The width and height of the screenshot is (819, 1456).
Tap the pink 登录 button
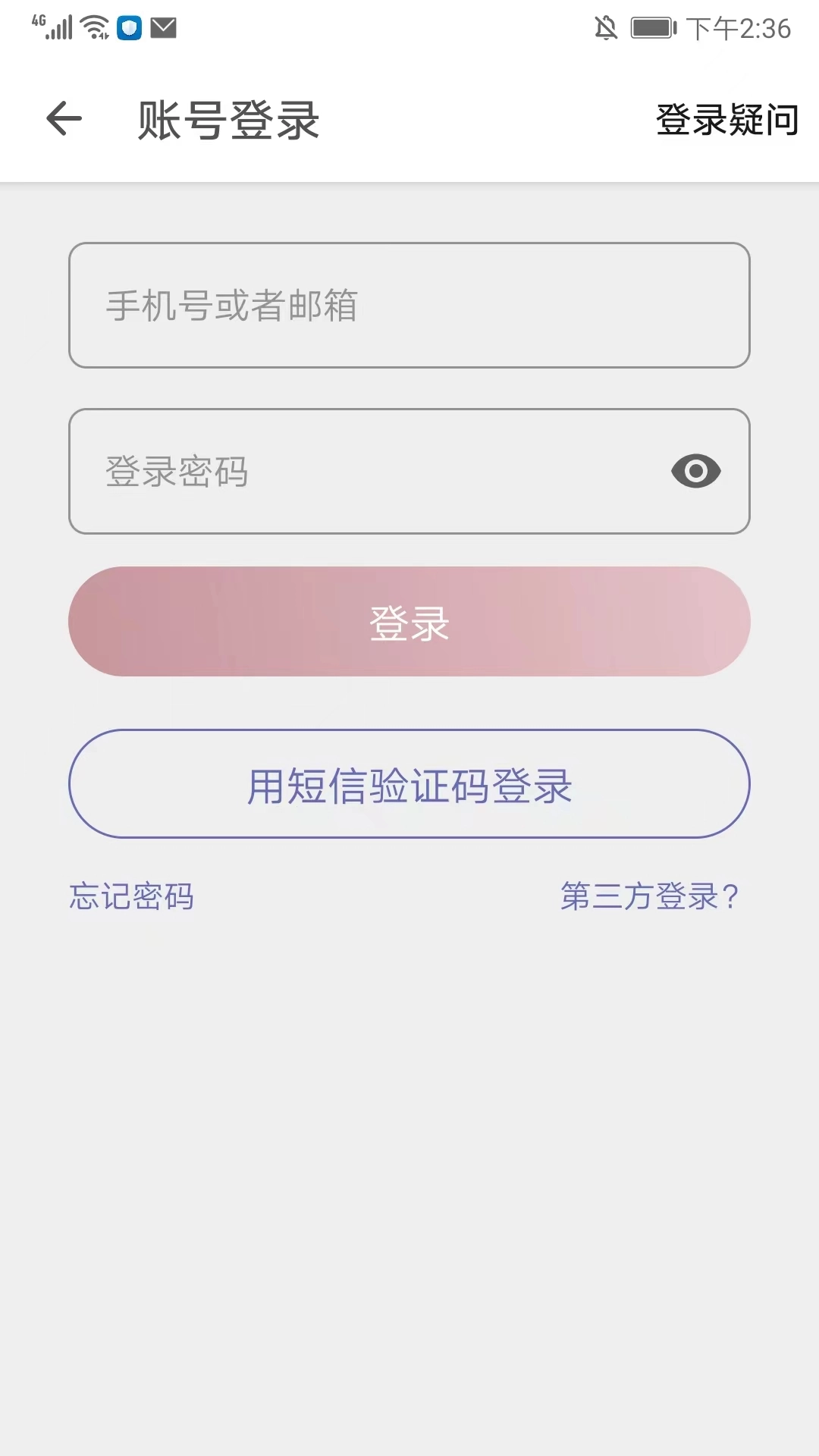[409, 622]
